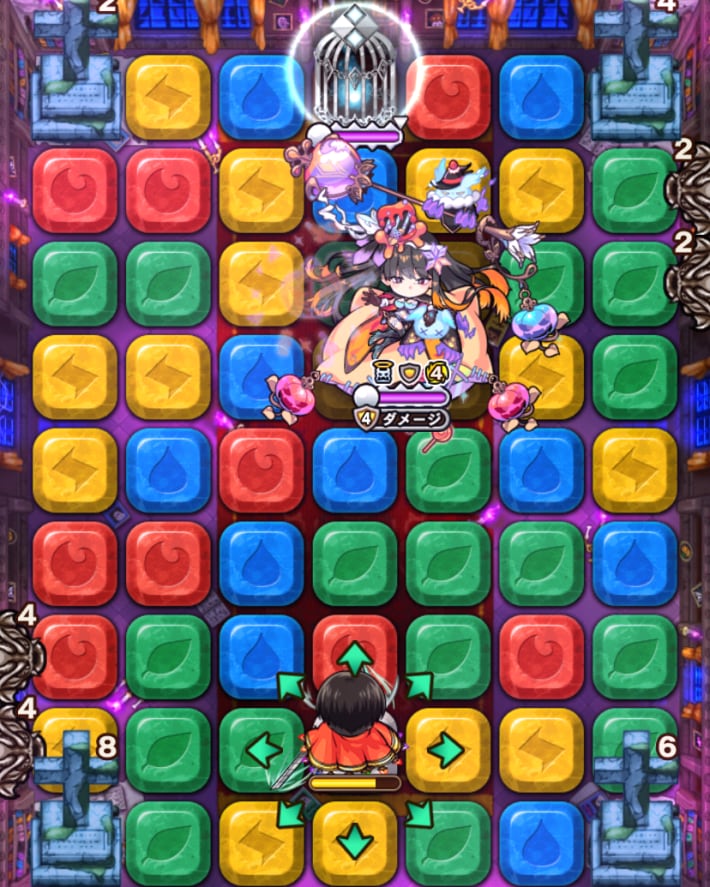Move diagonally with the down-right arrow
710x887 pixels.
pyautogui.click(x=418, y=811)
